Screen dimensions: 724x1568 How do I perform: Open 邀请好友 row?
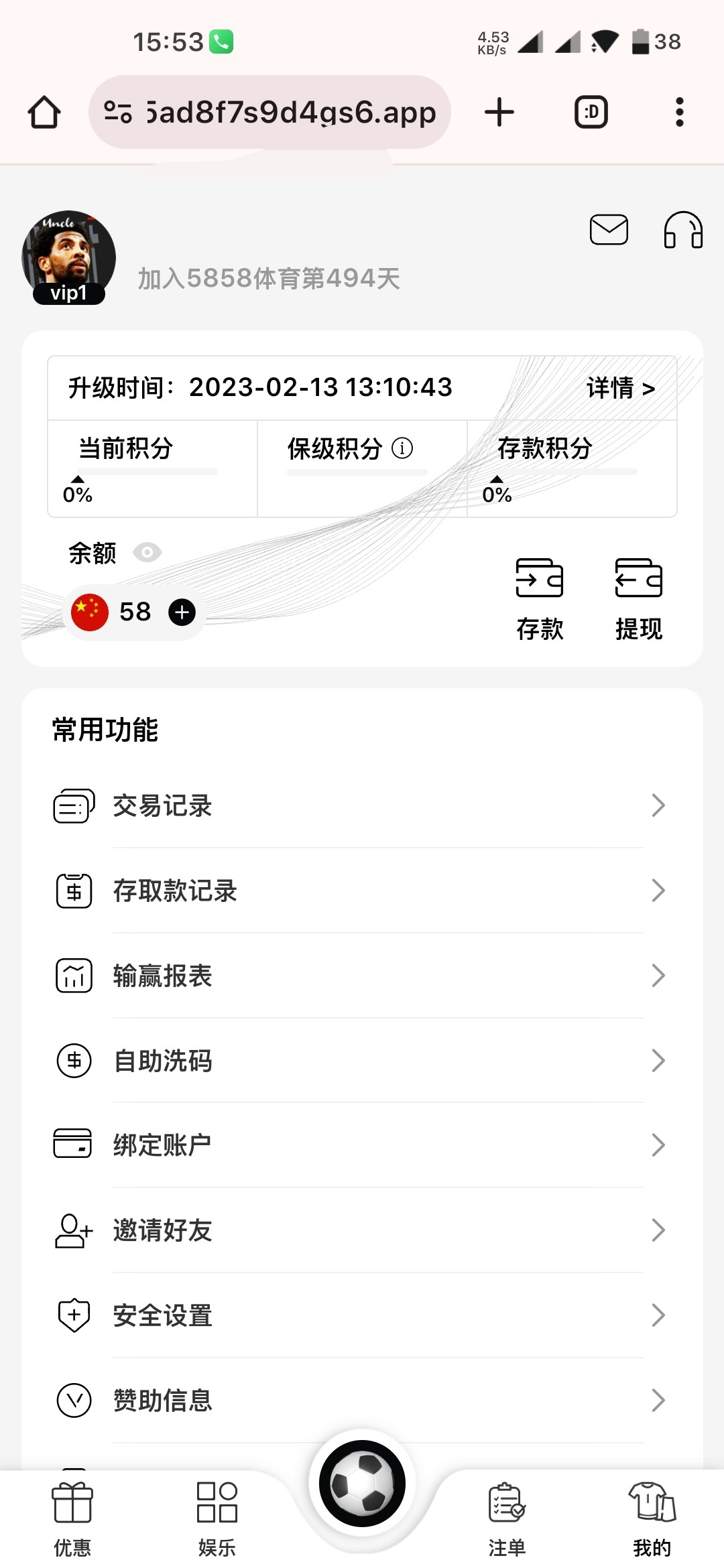pyautogui.click(x=362, y=1230)
